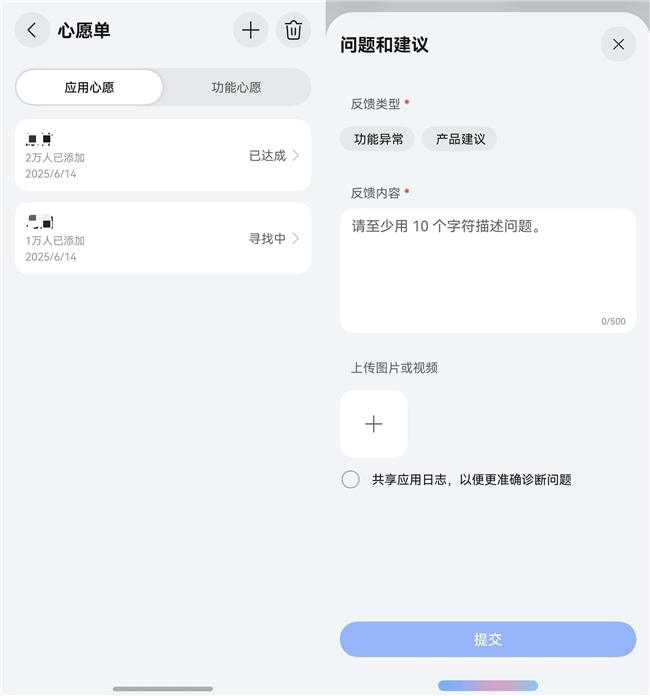Focus the 反馈内容 text field
Screen dimensions: 650x696
click(488, 270)
